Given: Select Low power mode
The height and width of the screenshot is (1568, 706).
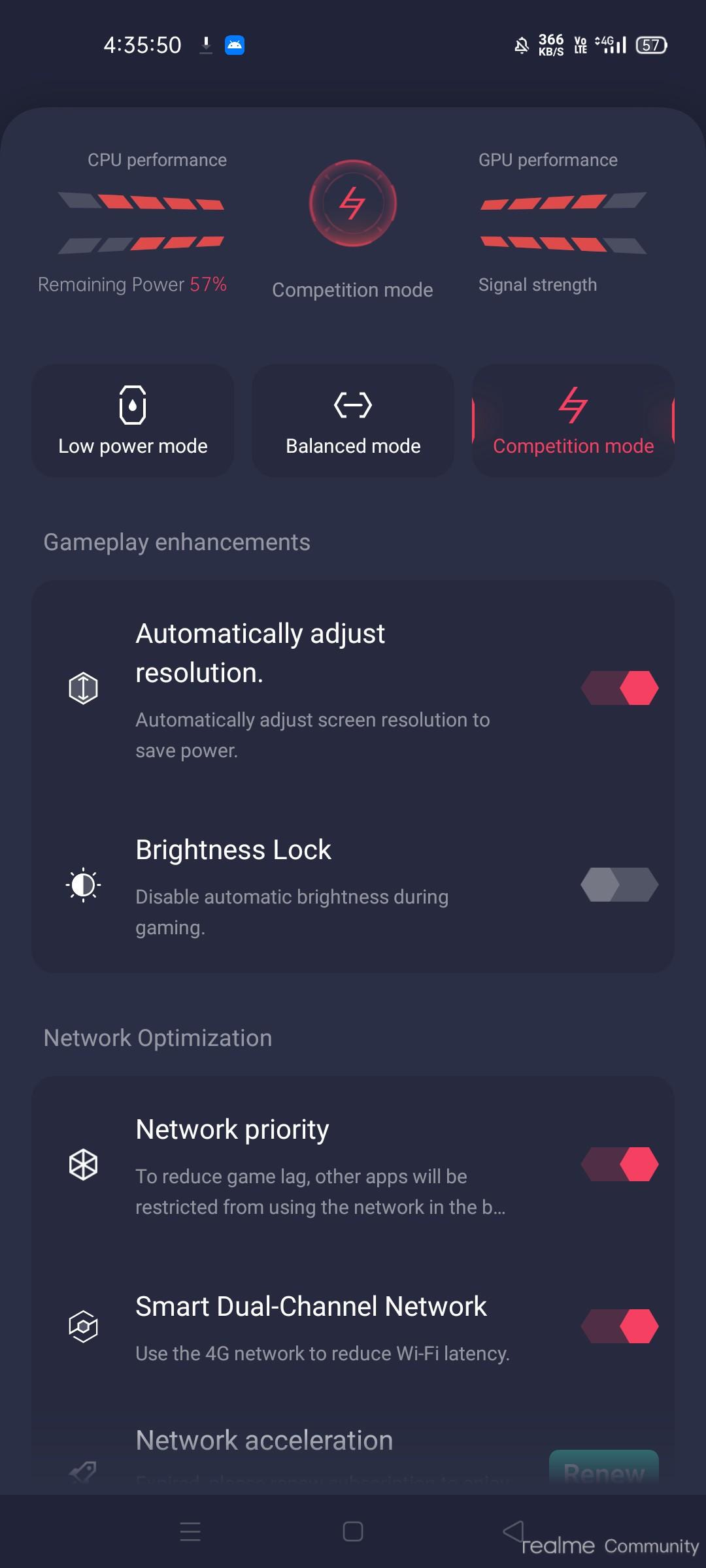Looking at the screenshot, I should coord(133,421).
